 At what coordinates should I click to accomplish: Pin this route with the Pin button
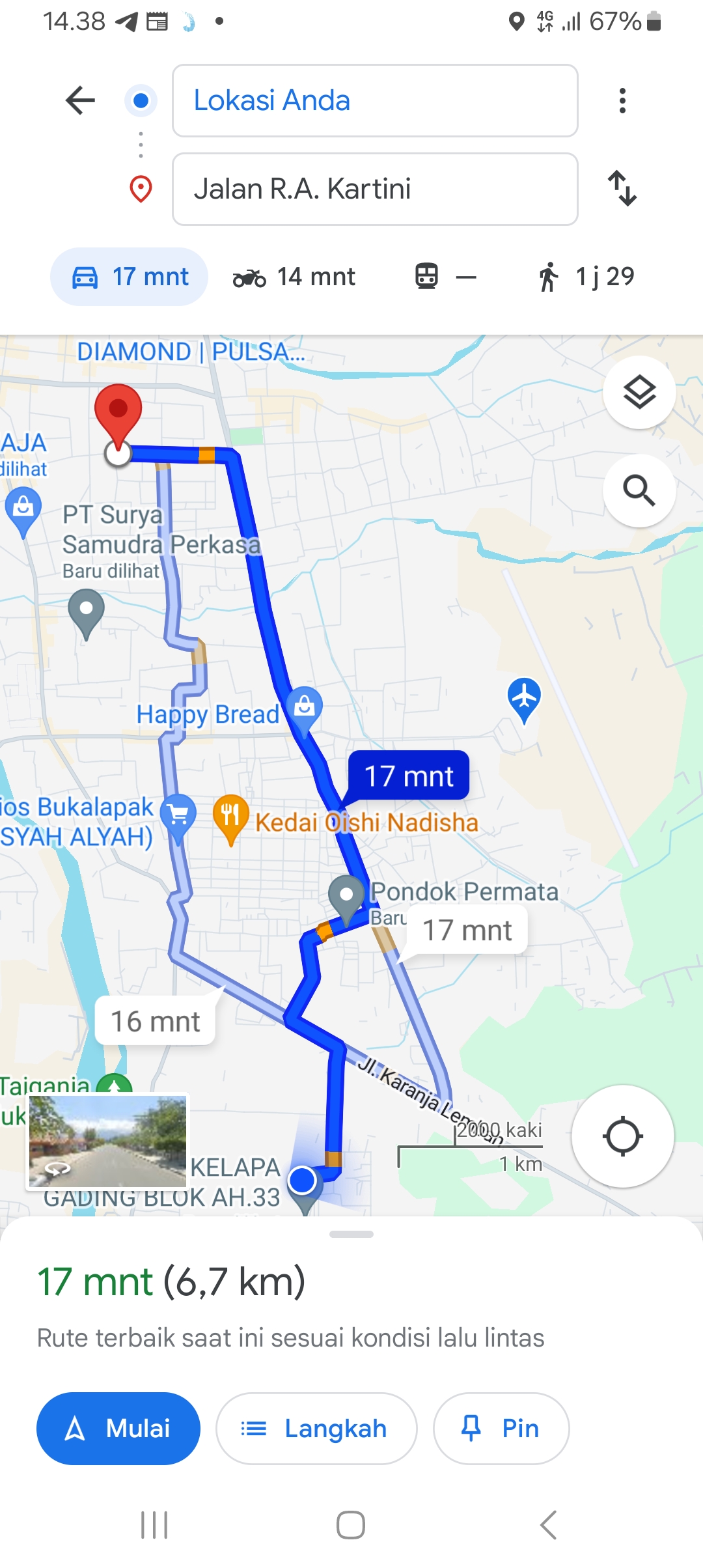[501, 1429]
